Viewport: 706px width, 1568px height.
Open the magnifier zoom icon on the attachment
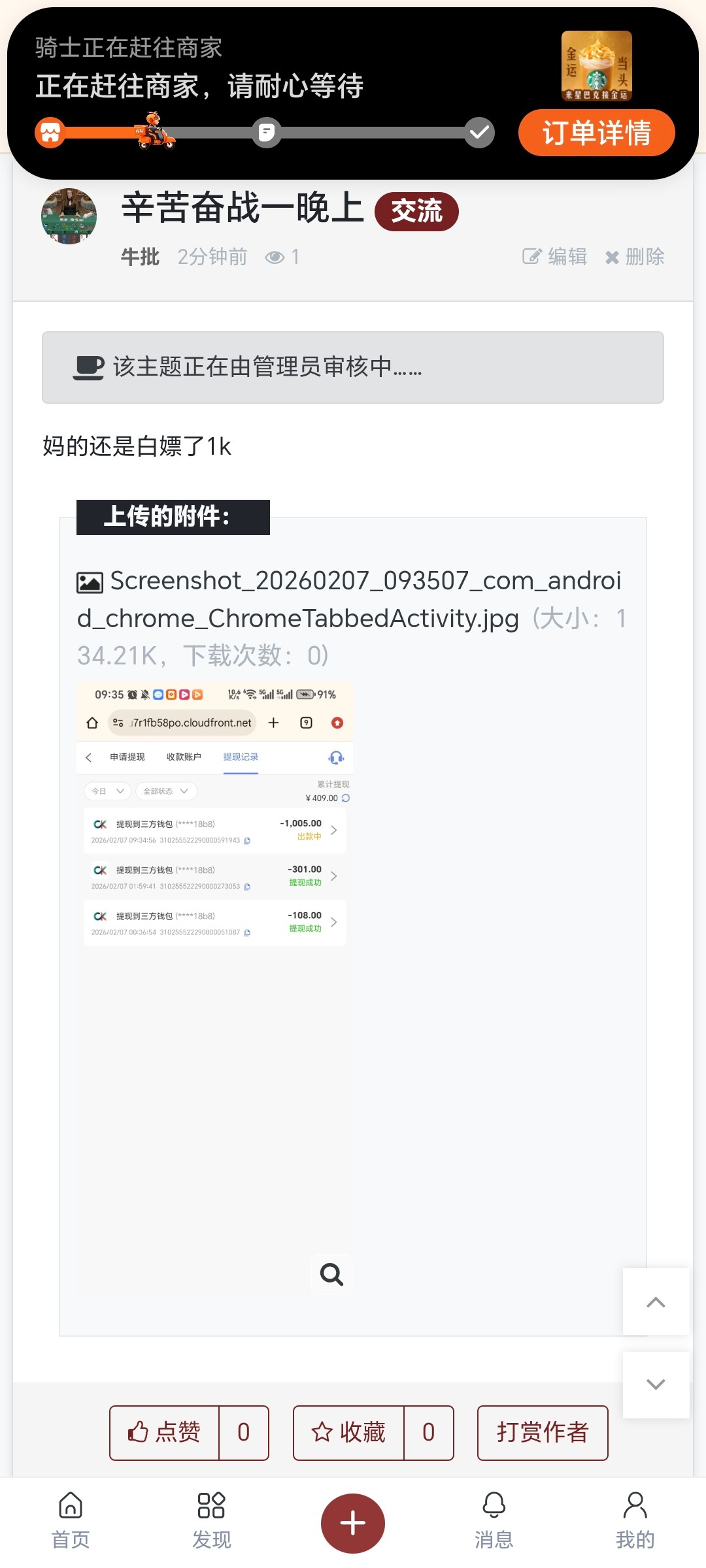coord(331,1274)
